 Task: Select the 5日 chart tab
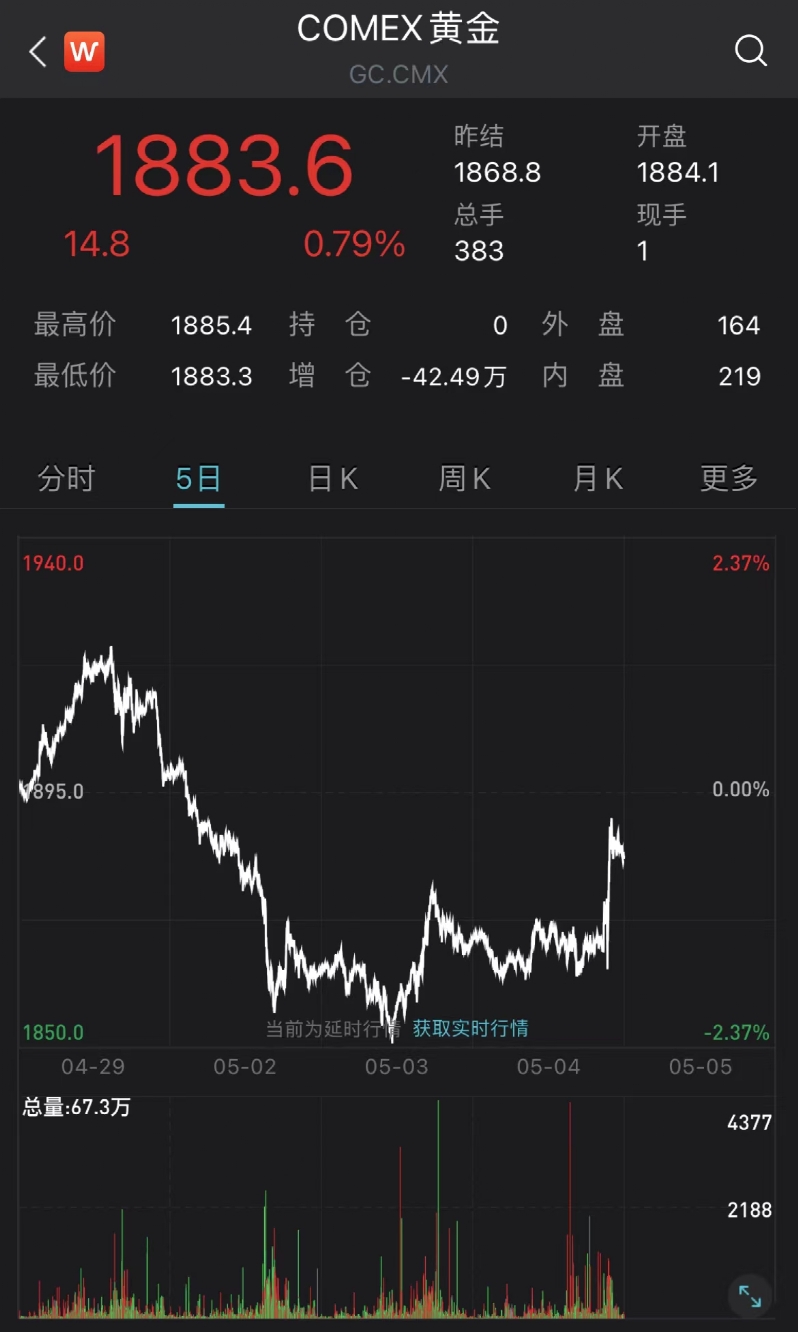[198, 479]
